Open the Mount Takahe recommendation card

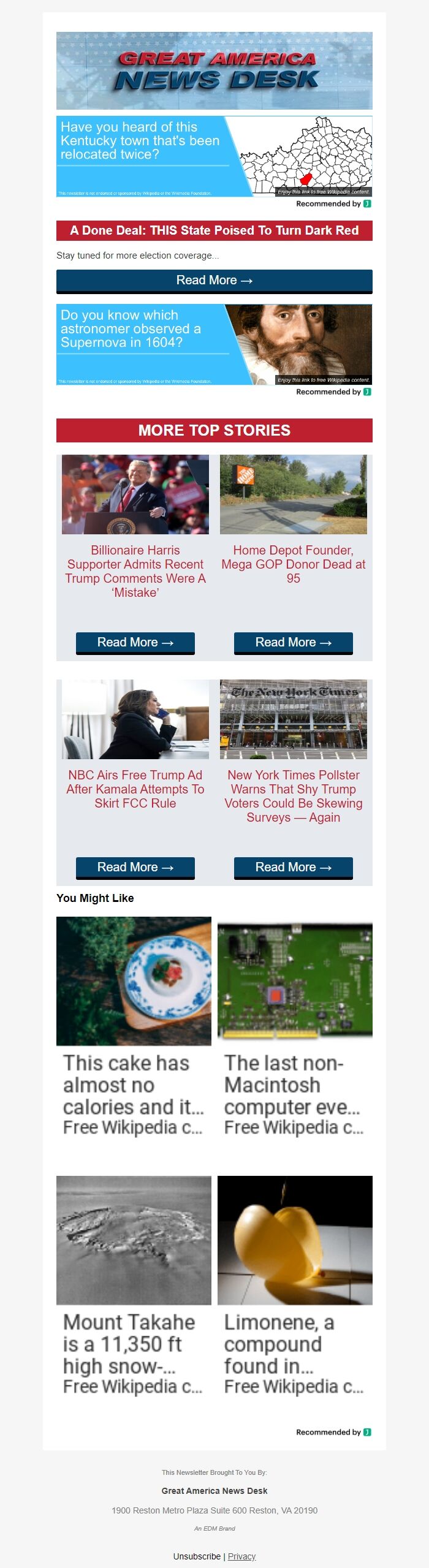pos(134,1287)
